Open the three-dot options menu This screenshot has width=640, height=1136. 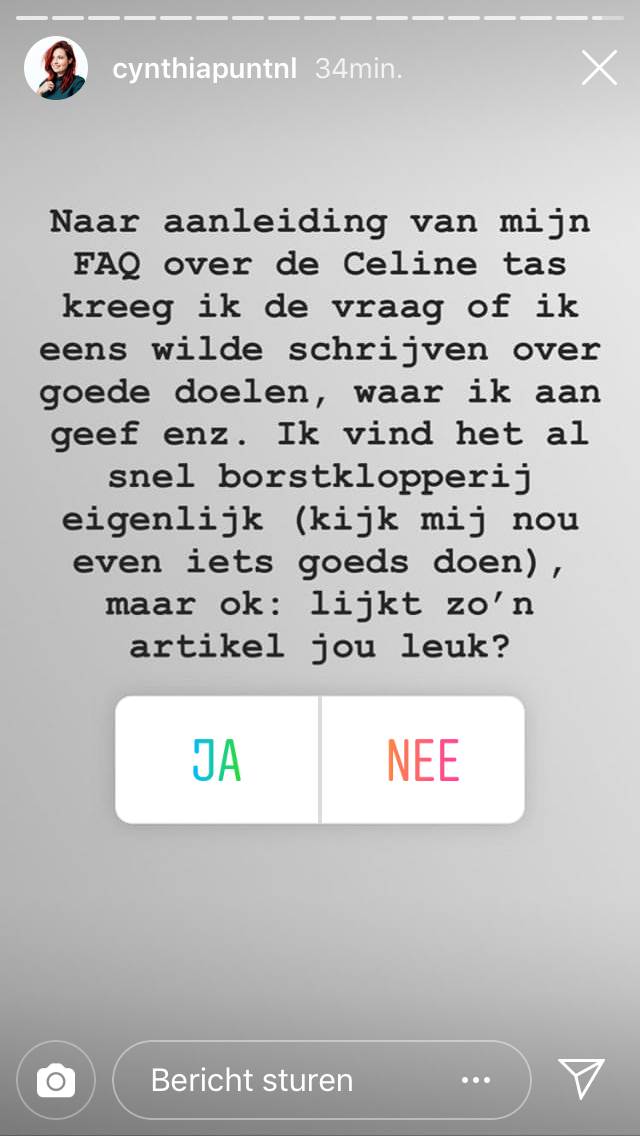pyautogui.click(x=476, y=1080)
